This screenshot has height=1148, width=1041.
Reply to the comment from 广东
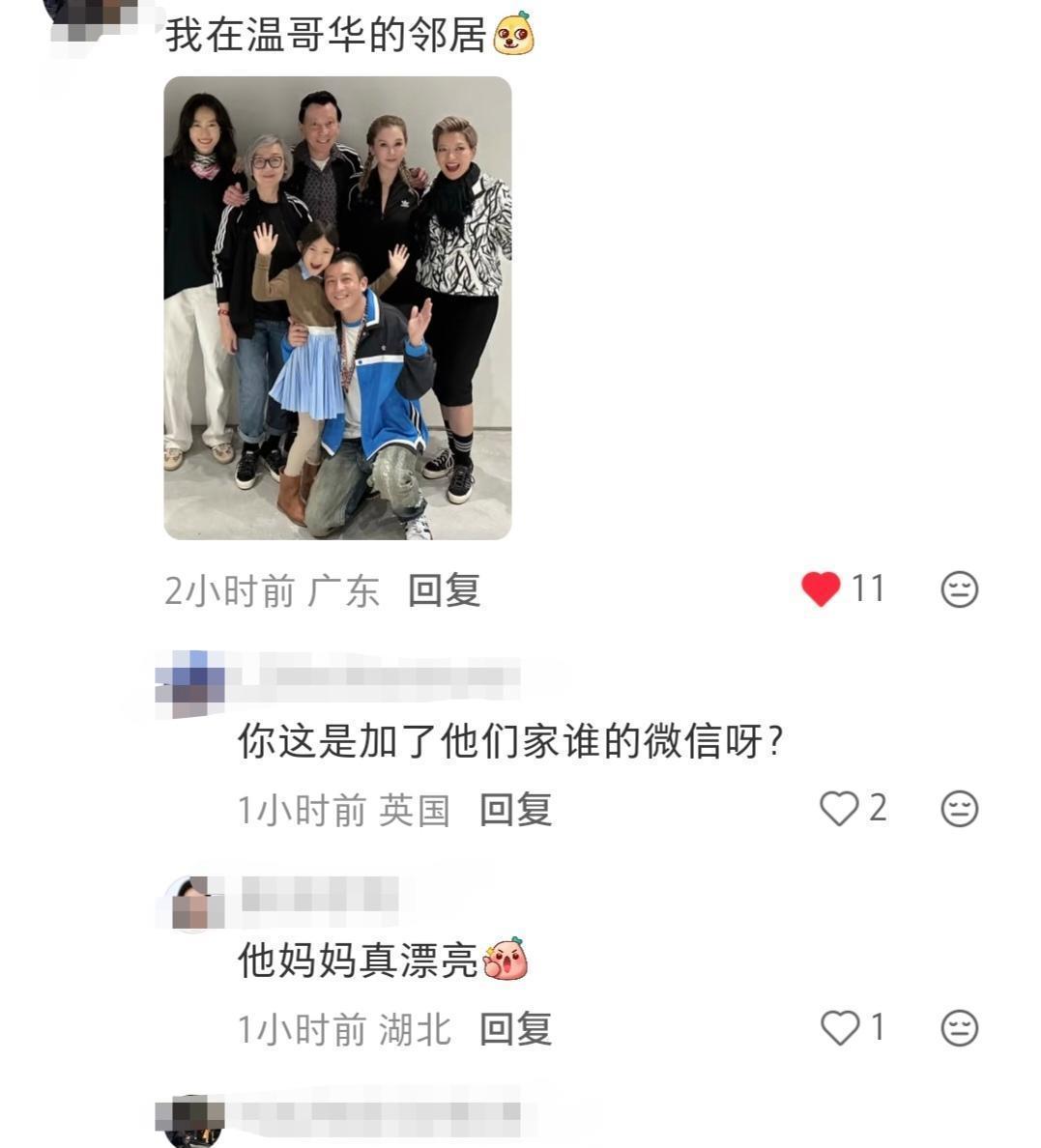tap(444, 590)
